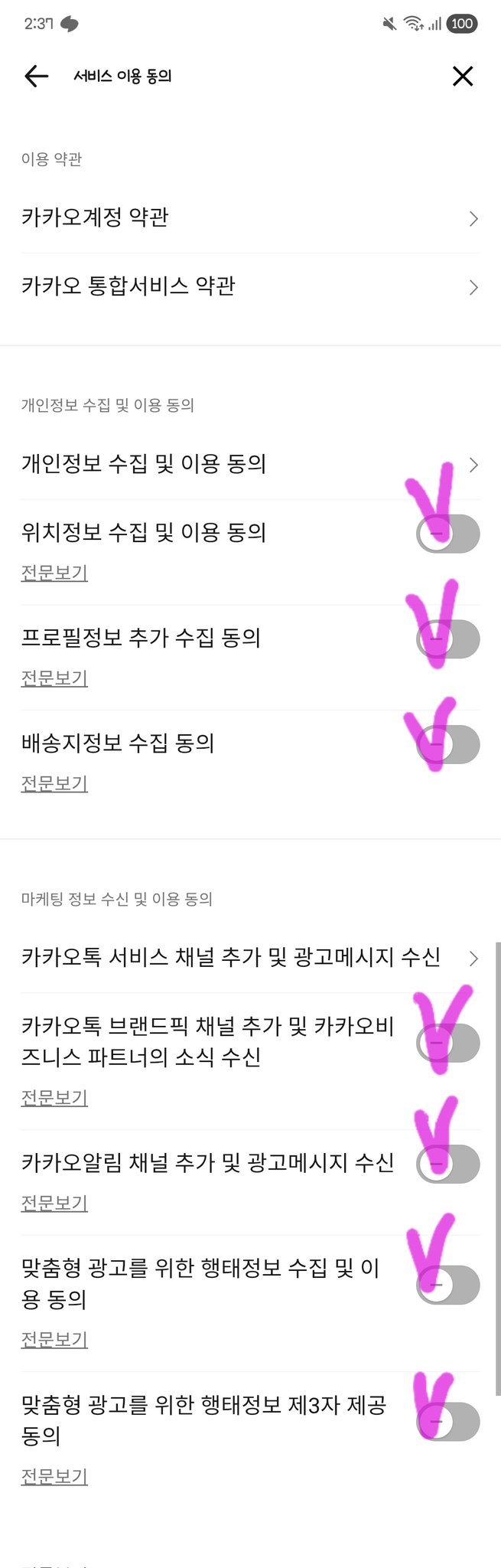Screen dimensions: 501x1568
Task: Toggle 카카오알림 채널 추가 및 광고메시지 수신 switch
Action: click(448, 1164)
